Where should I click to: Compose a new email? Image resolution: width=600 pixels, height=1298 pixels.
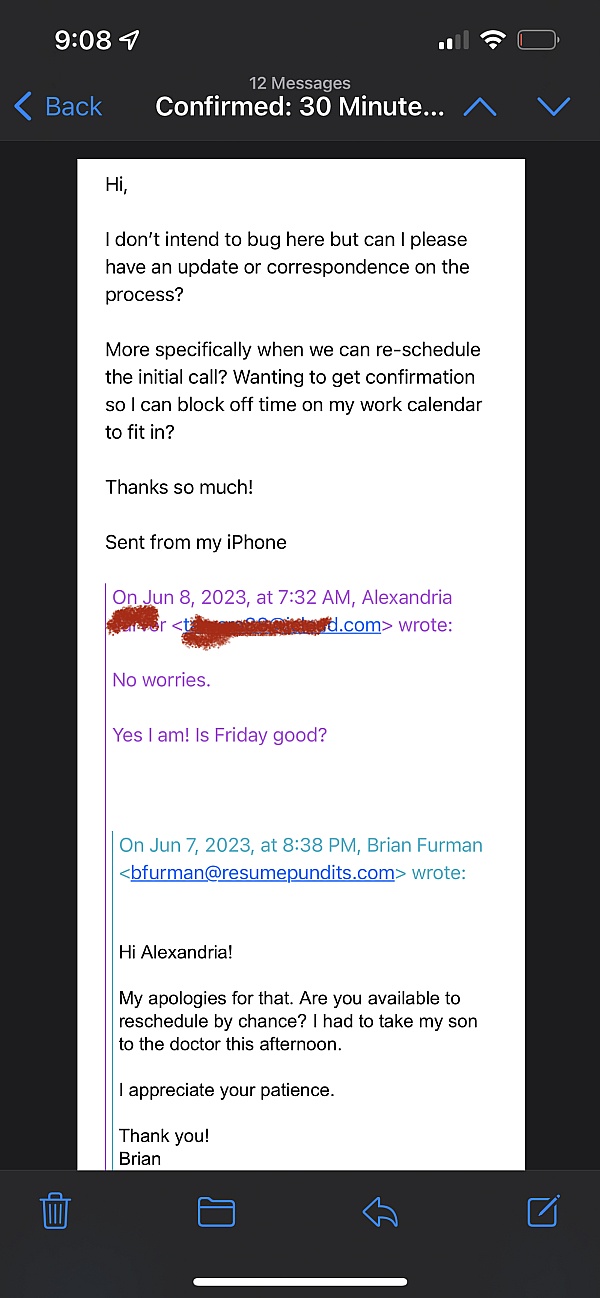click(543, 1210)
